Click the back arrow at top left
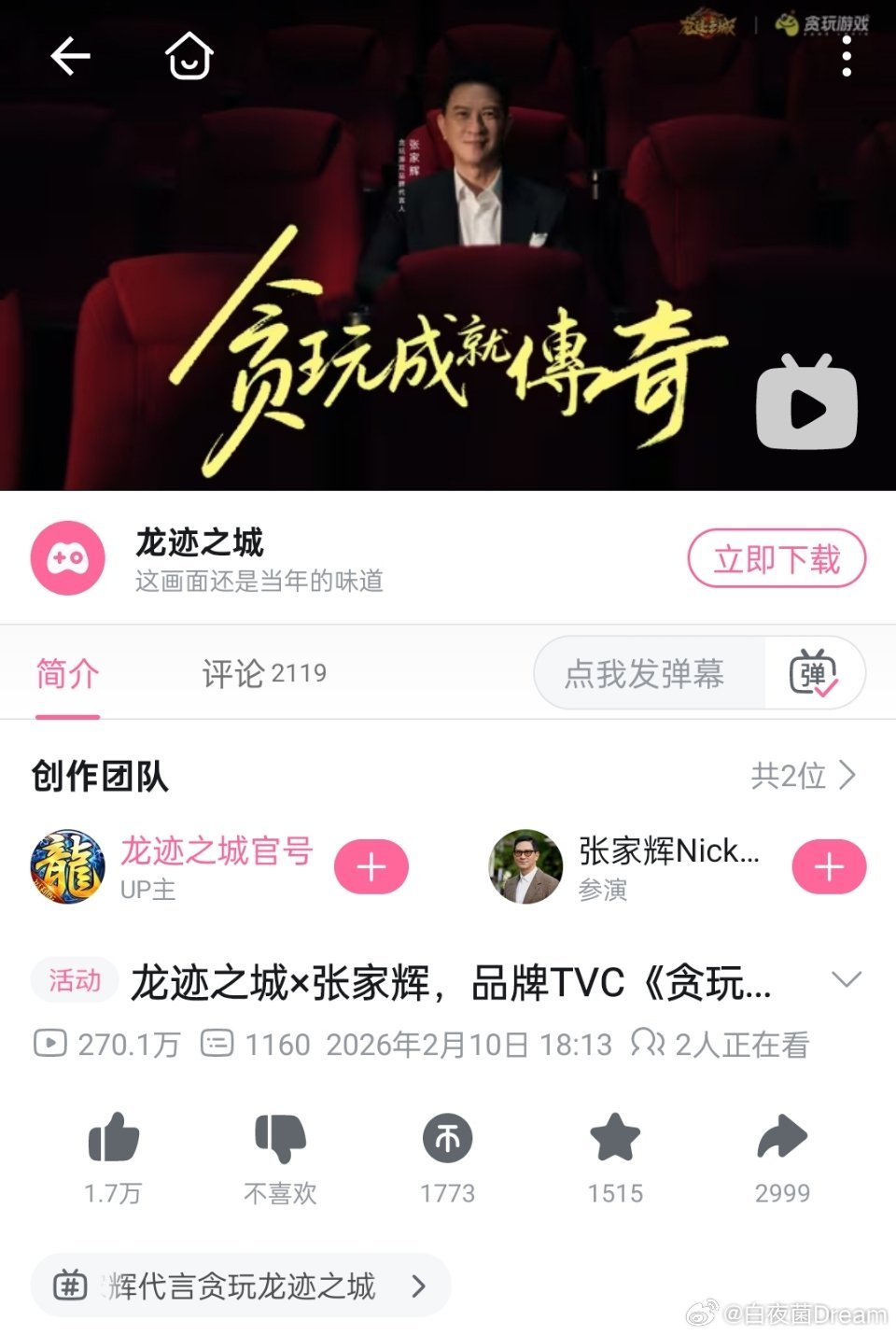 68,56
